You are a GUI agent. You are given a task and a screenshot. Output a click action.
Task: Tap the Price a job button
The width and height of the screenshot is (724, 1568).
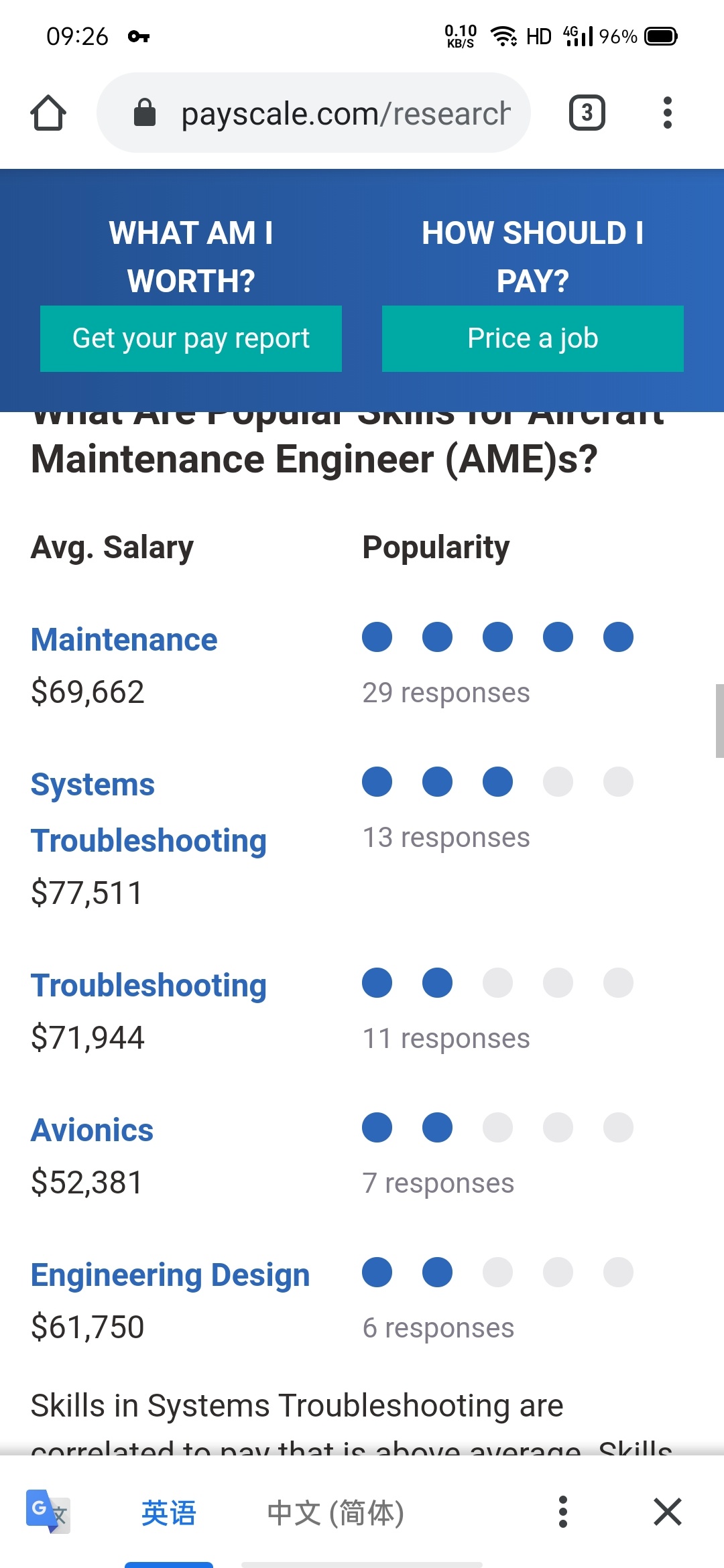(x=533, y=338)
